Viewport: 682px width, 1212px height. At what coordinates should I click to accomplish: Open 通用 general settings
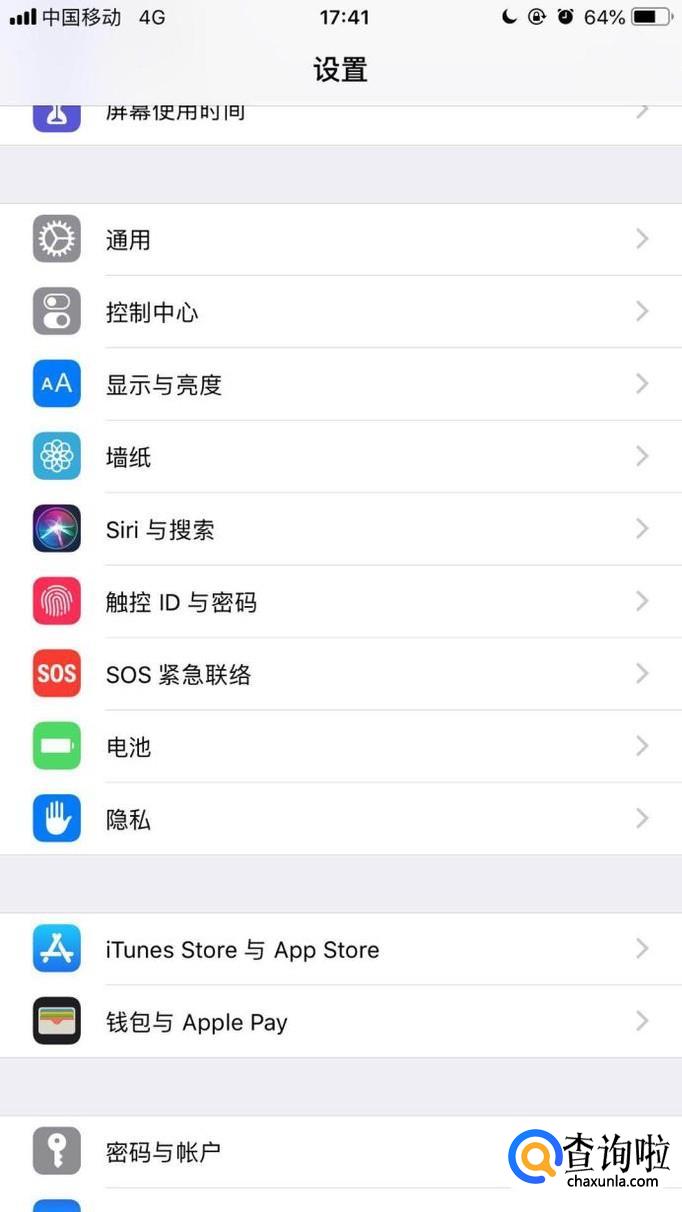tap(340, 240)
